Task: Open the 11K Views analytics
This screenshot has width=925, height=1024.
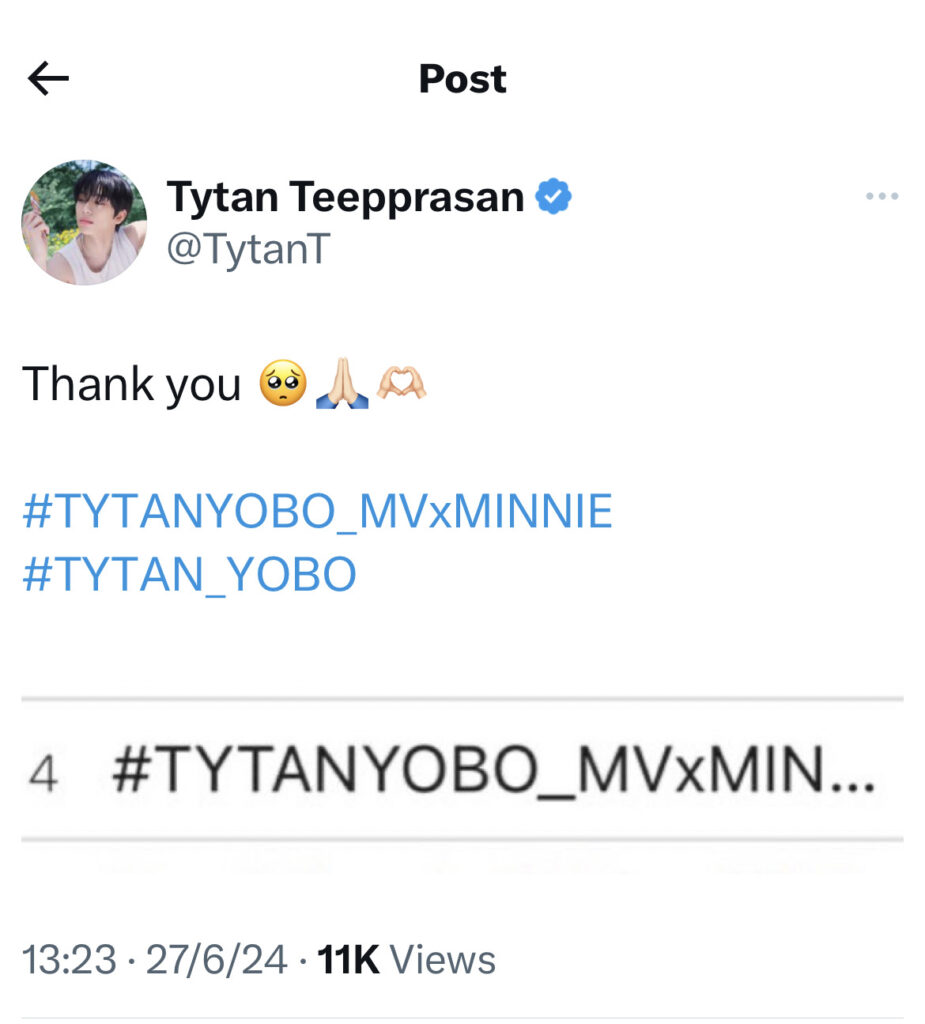Action: click(x=406, y=960)
